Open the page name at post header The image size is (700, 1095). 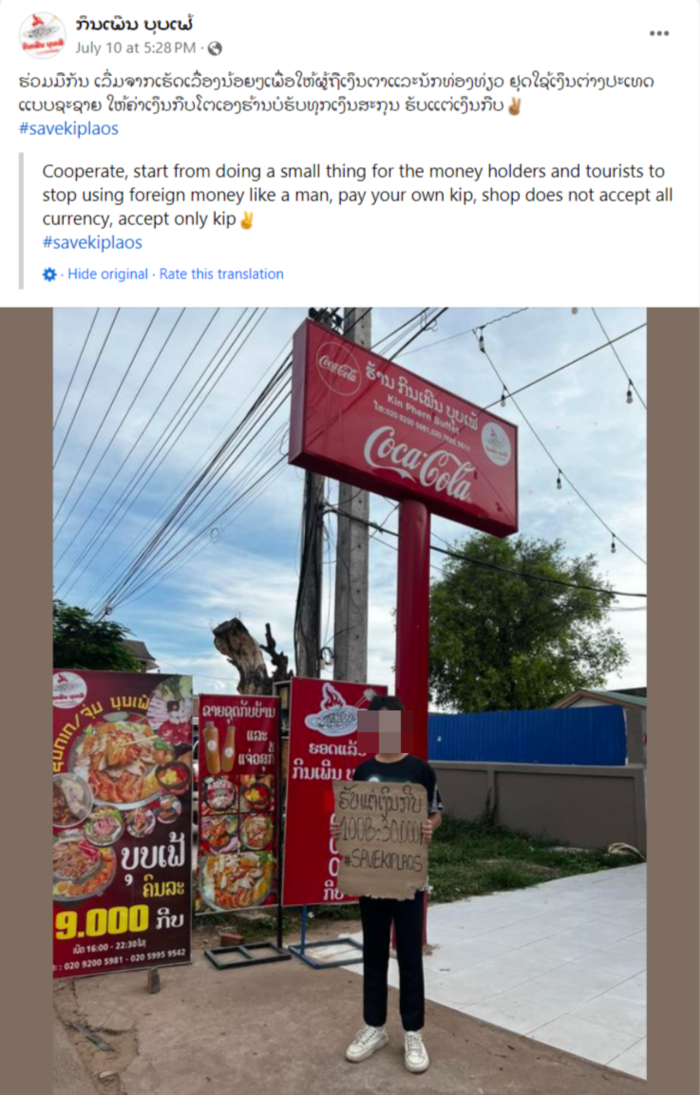tap(134, 23)
